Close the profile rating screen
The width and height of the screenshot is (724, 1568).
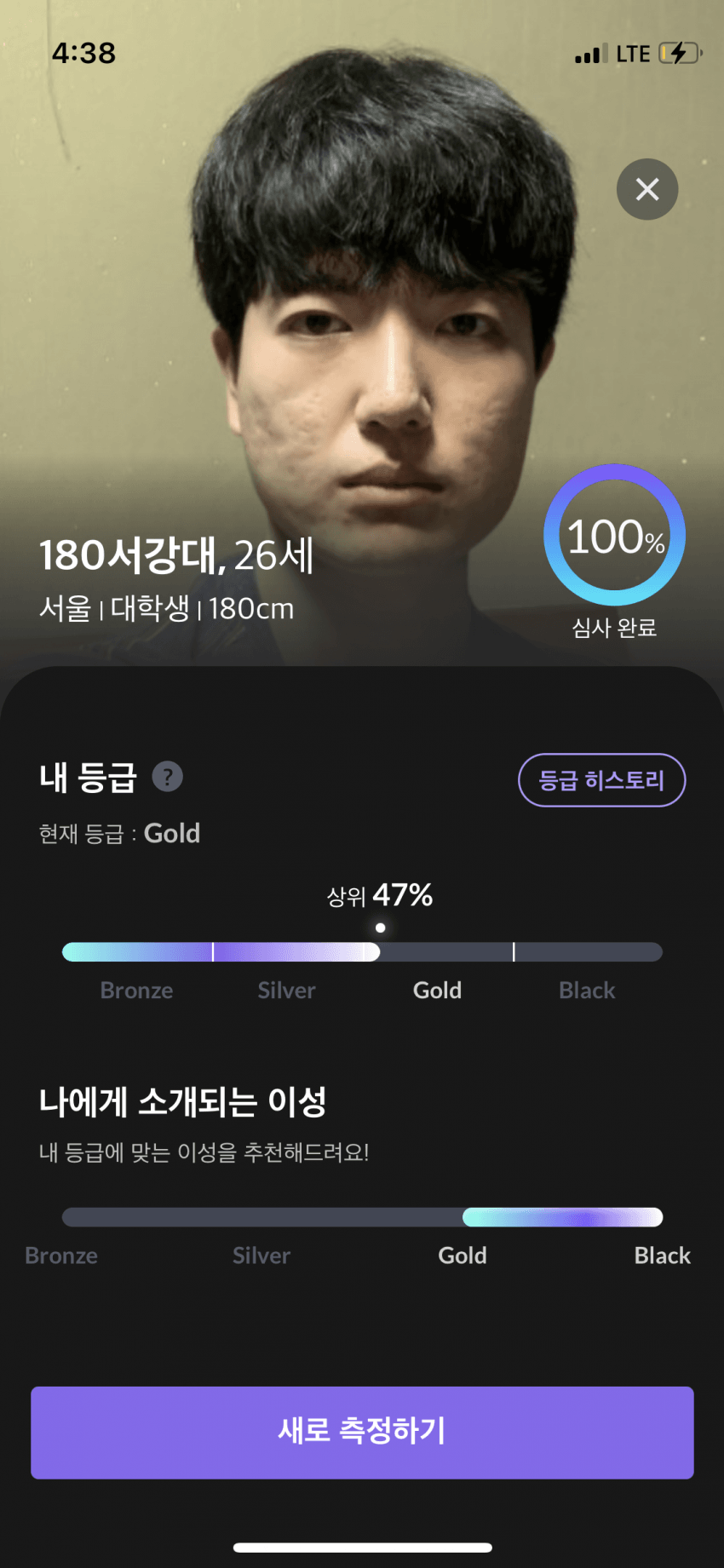click(647, 189)
